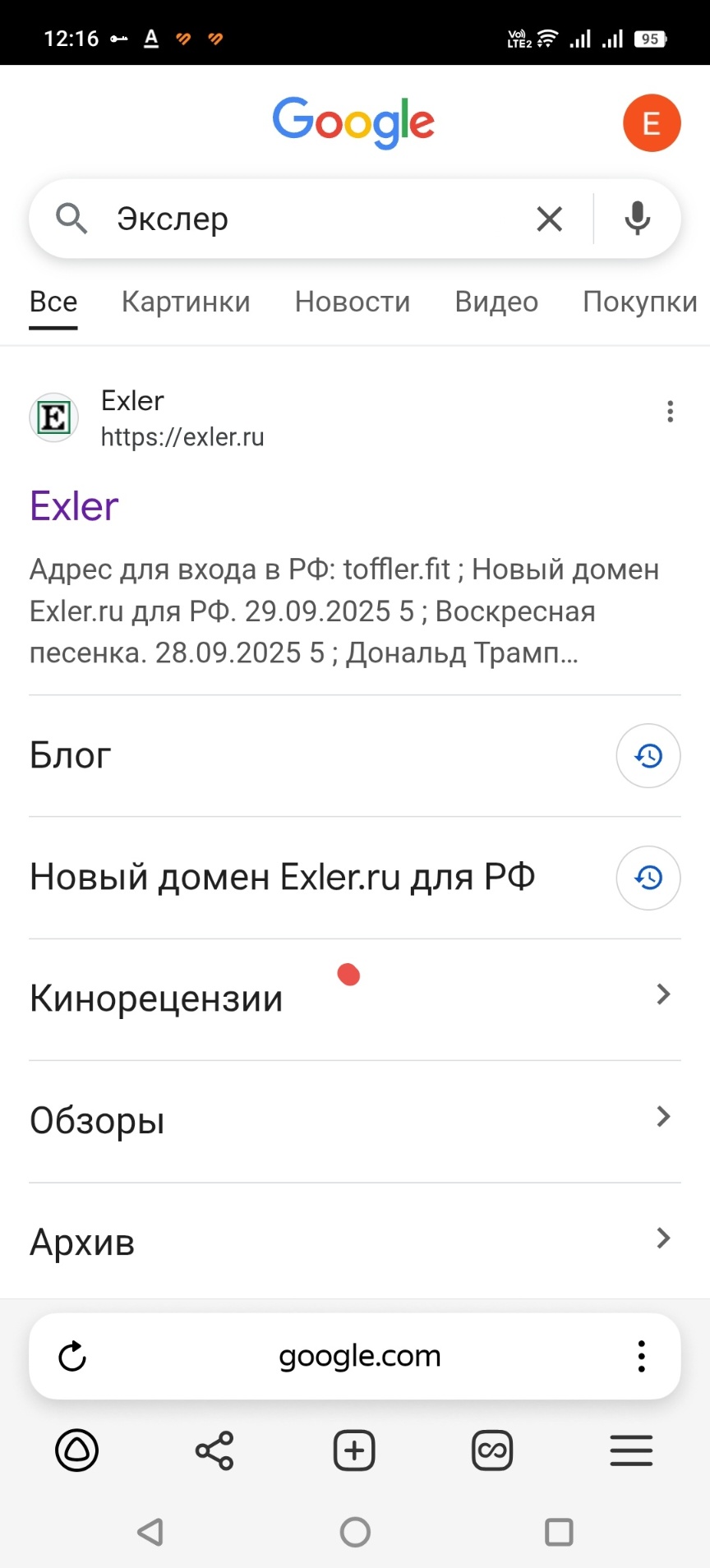Switch to the Картинки tab
This screenshot has height=1568, width=710.
point(186,302)
